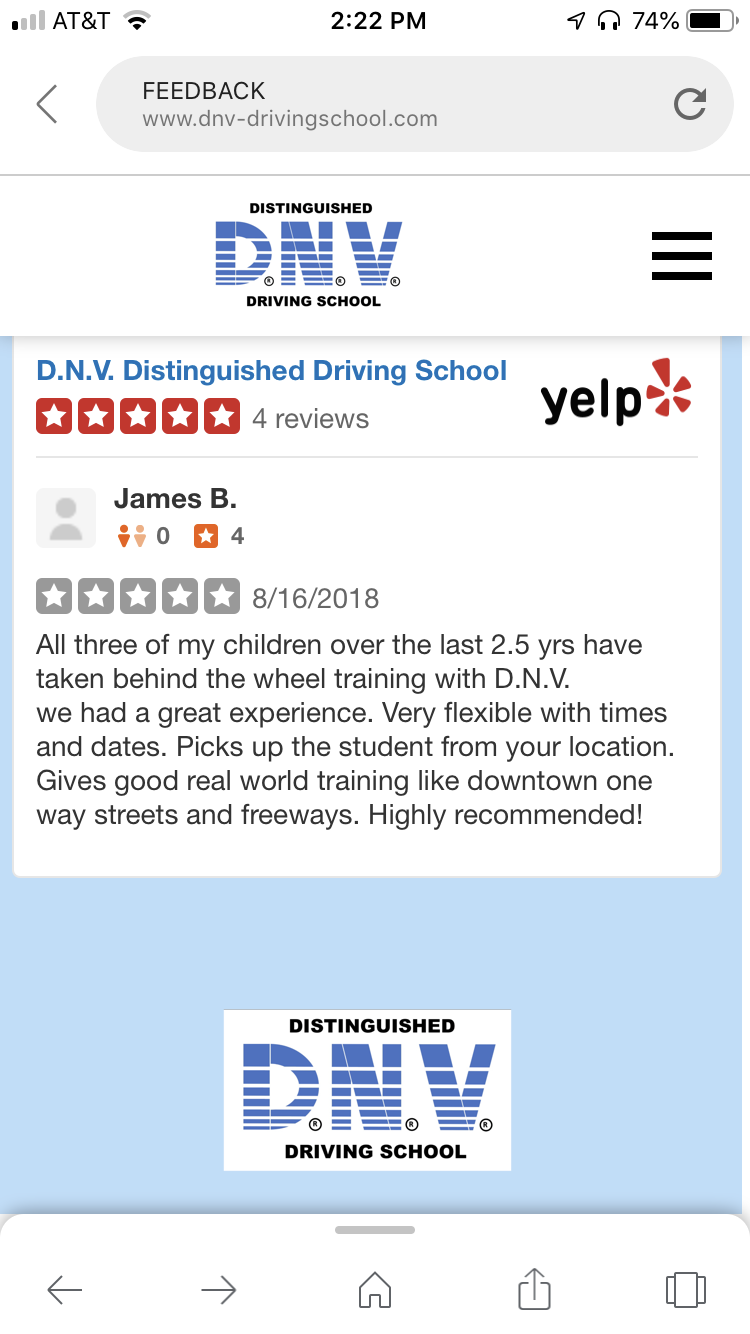This screenshot has height=1334, width=750.
Task: Open the hamburger menu
Action: tap(681, 255)
